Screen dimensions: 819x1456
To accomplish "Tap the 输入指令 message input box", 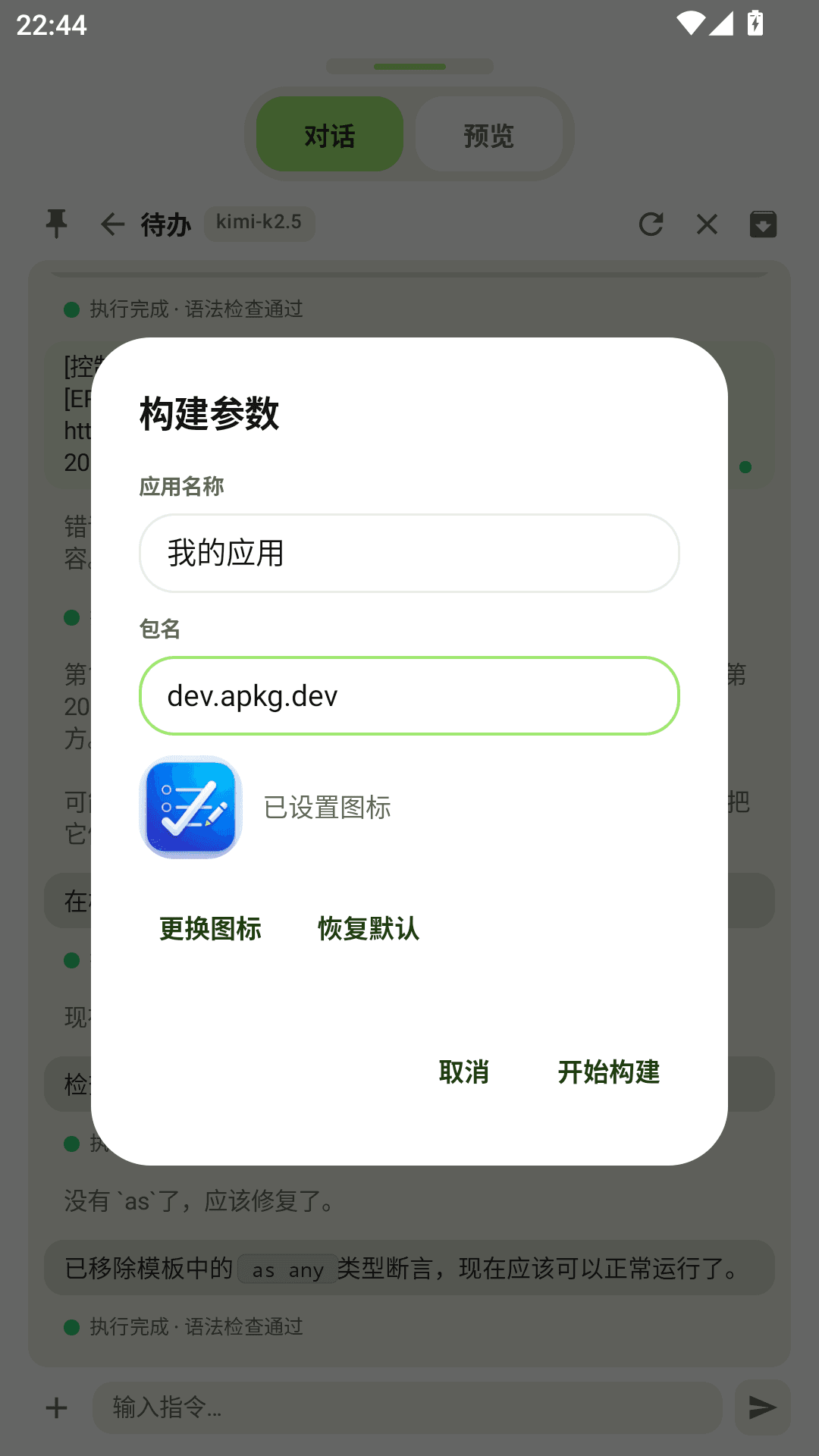I will point(409,1407).
